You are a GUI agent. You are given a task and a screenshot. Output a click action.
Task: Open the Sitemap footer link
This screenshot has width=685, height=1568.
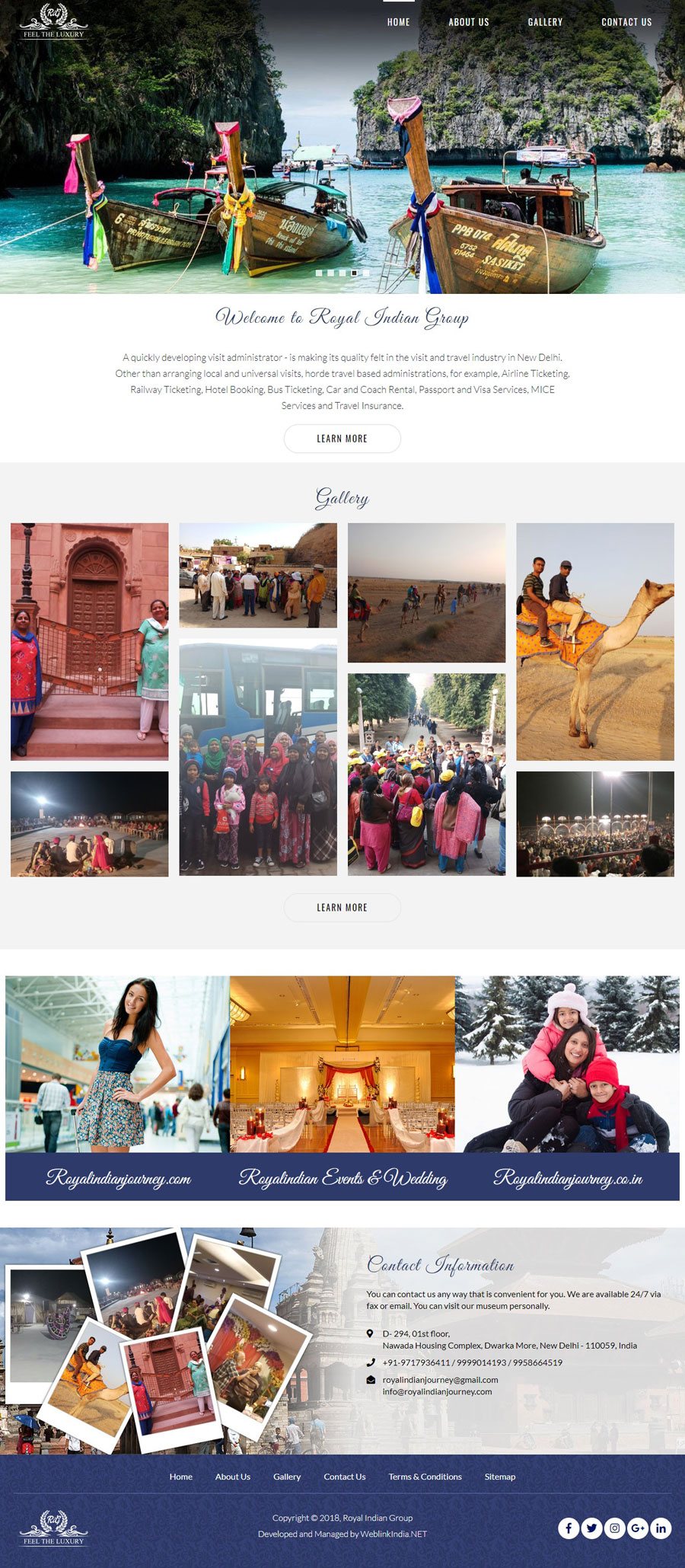click(x=499, y=1477)
